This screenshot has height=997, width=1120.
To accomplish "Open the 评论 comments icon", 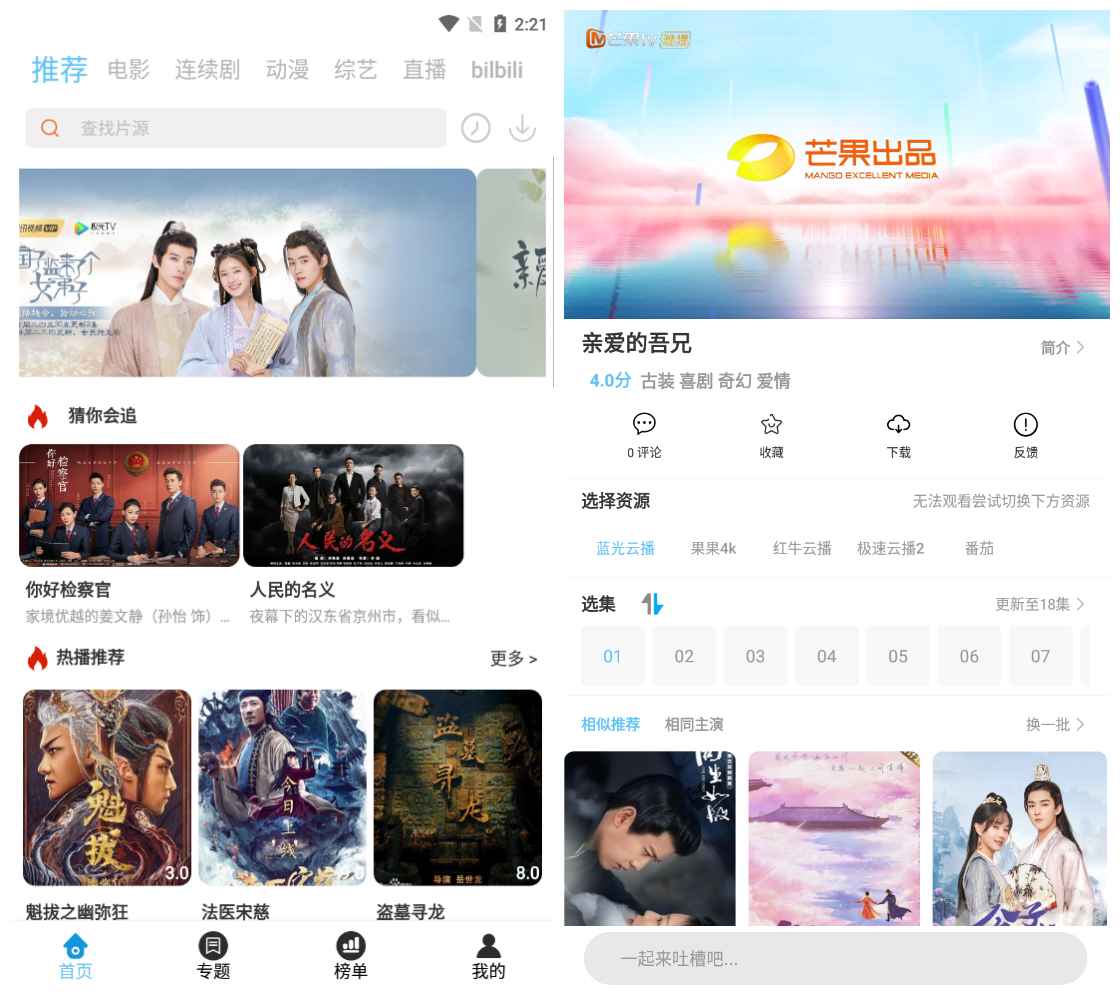I will pos(644,435).
